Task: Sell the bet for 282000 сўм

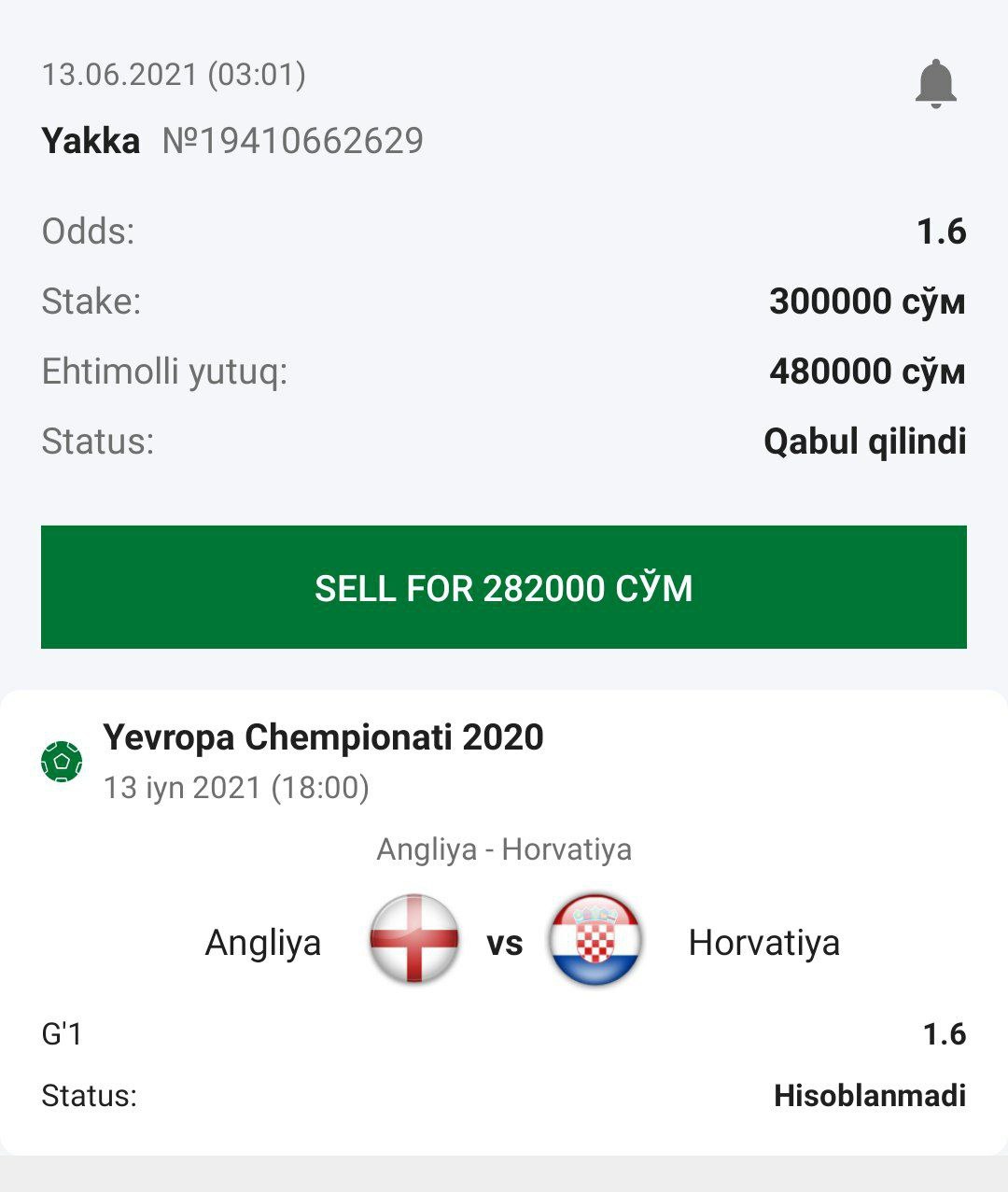Action: 504,587
